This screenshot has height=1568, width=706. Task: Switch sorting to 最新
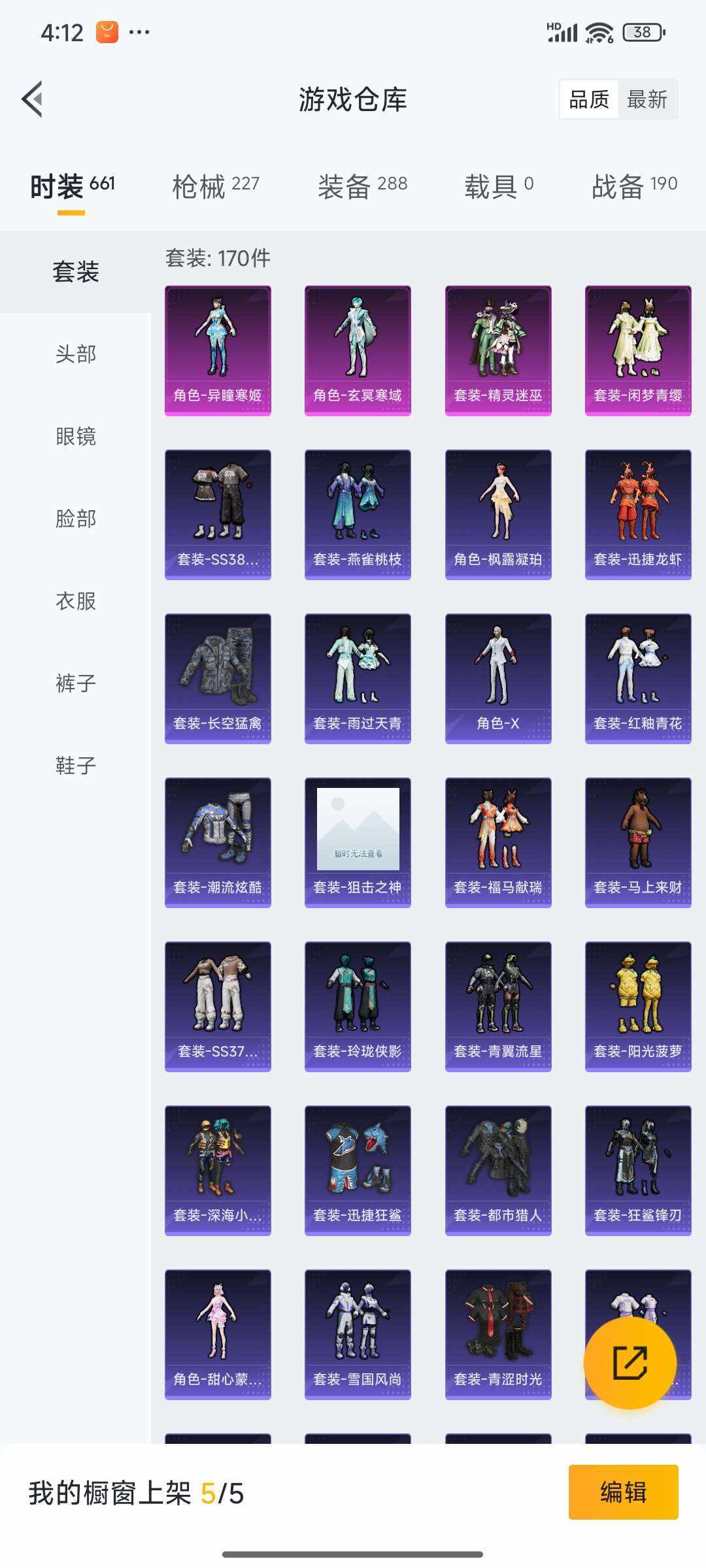[647, 99]
